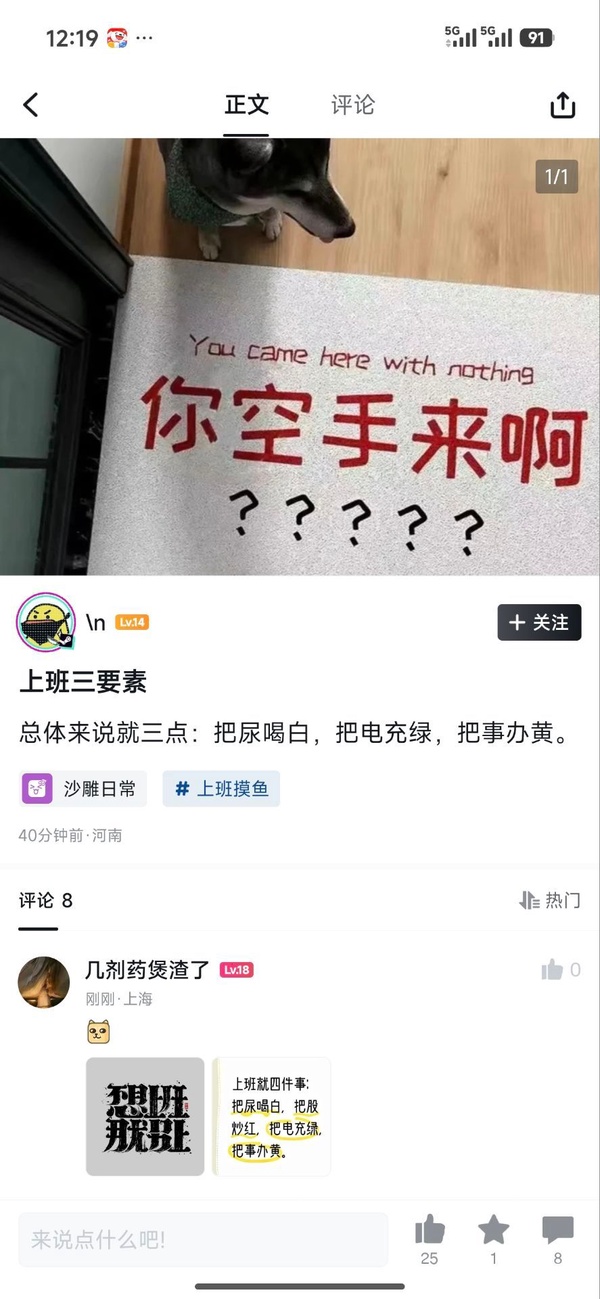The width and height of the screenshot is (600, 1299).
Task: Share this post via top-right icon
Action: click(563, 105)
